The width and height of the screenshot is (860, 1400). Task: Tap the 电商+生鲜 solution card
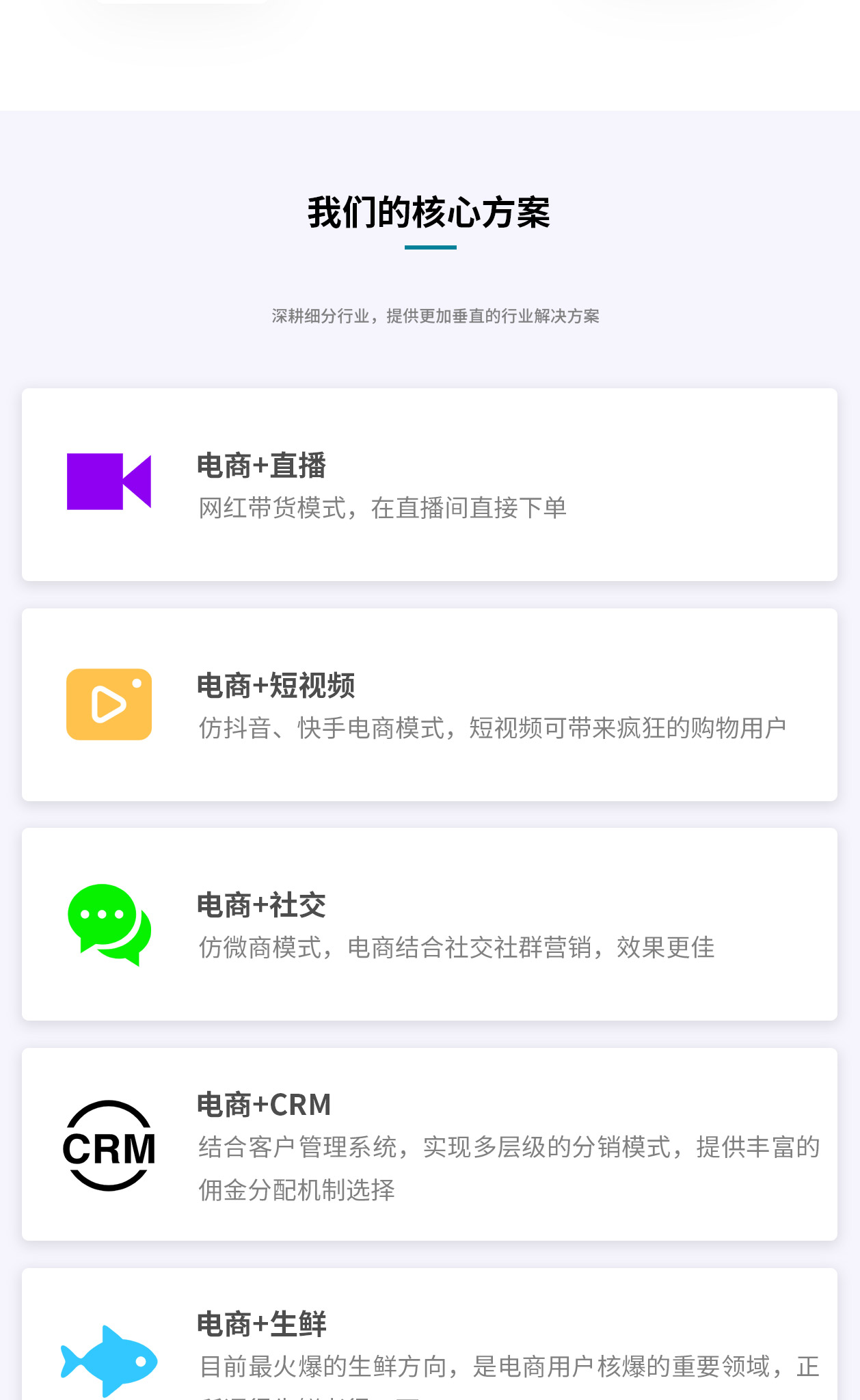(429, 1334)
